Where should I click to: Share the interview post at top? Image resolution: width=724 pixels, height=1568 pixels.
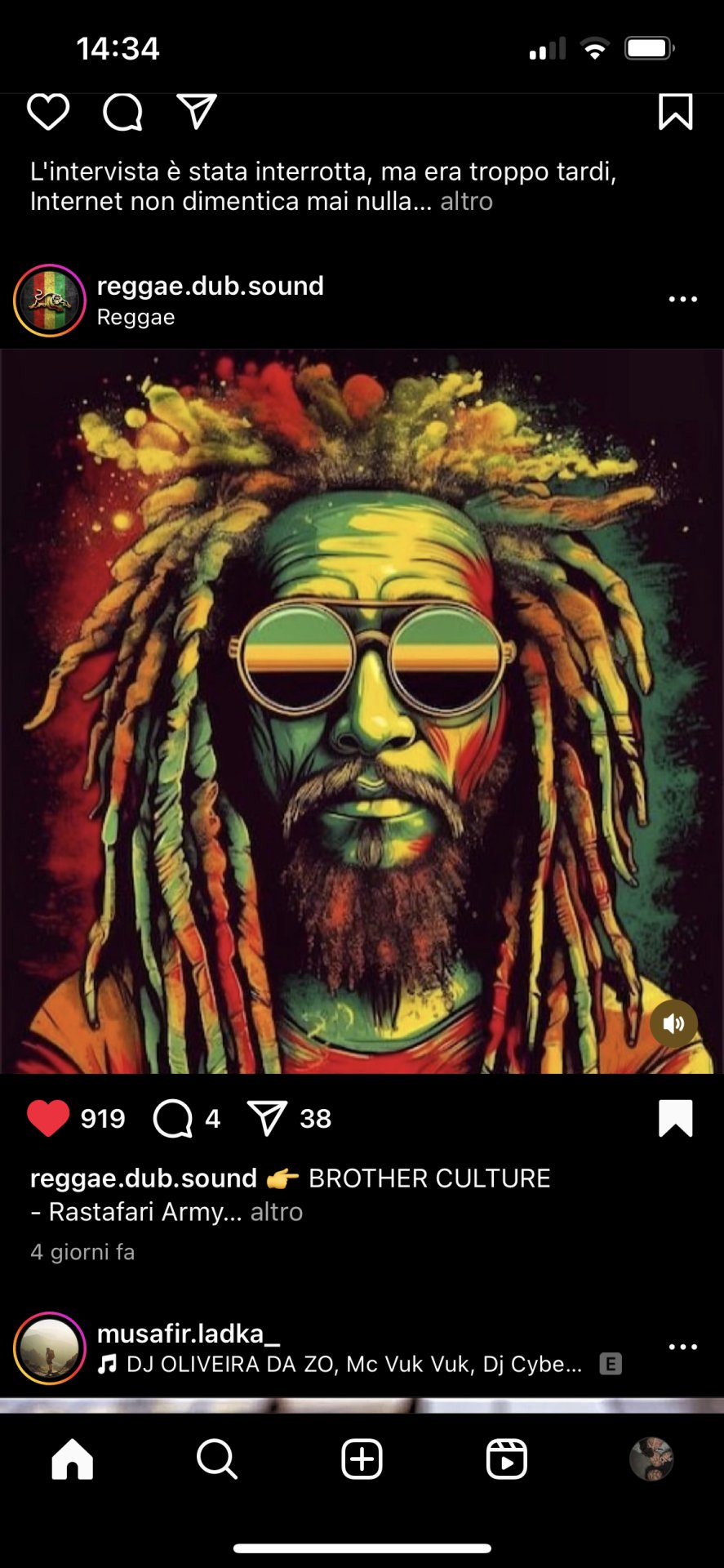point(197,112)
